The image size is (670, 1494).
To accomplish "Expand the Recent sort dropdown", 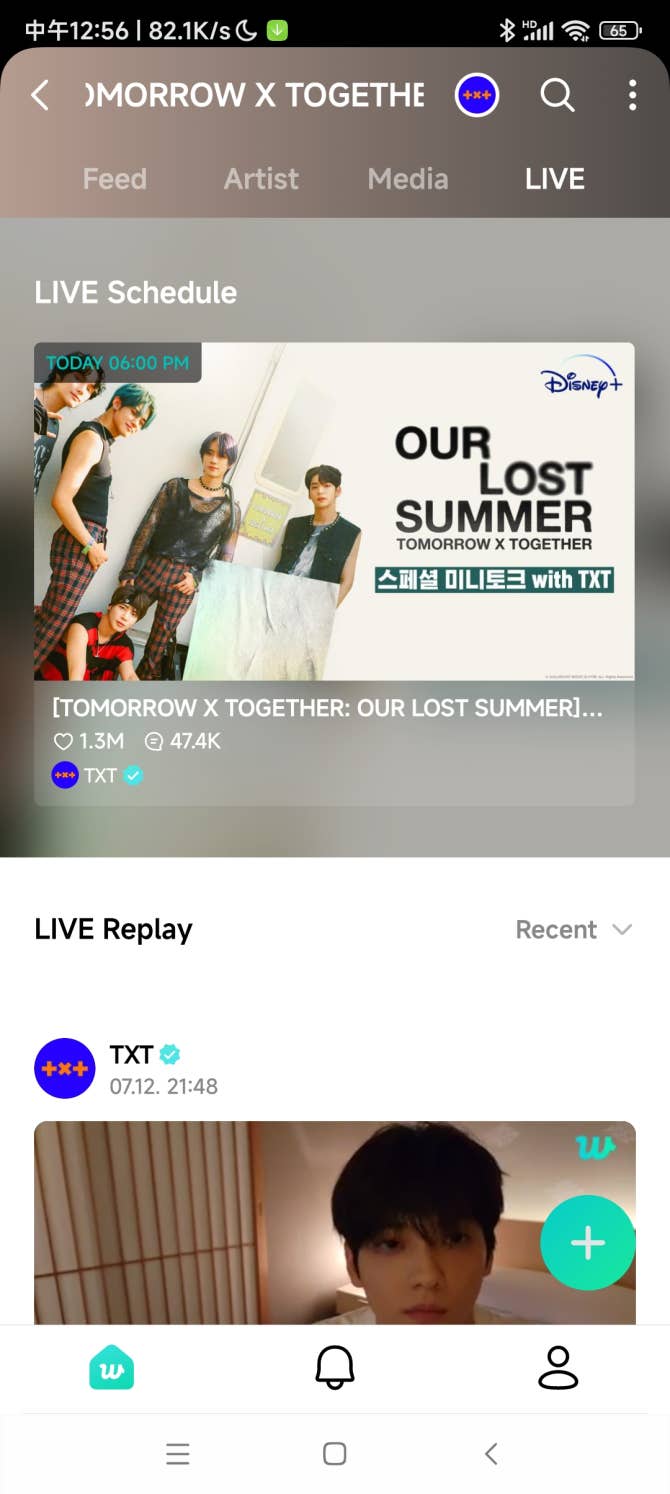I will click(574, 930).
